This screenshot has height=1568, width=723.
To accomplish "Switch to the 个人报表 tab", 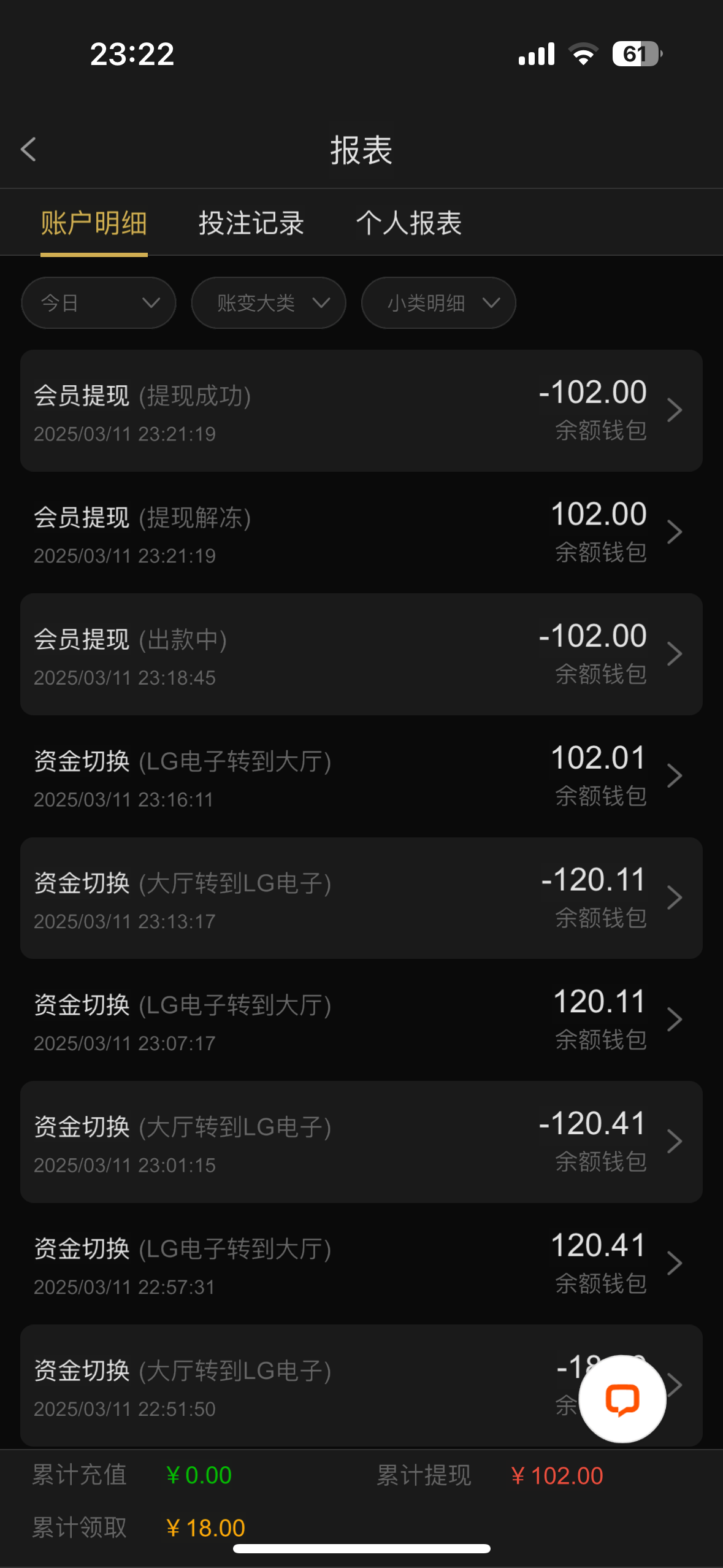I will coord(409,223).
